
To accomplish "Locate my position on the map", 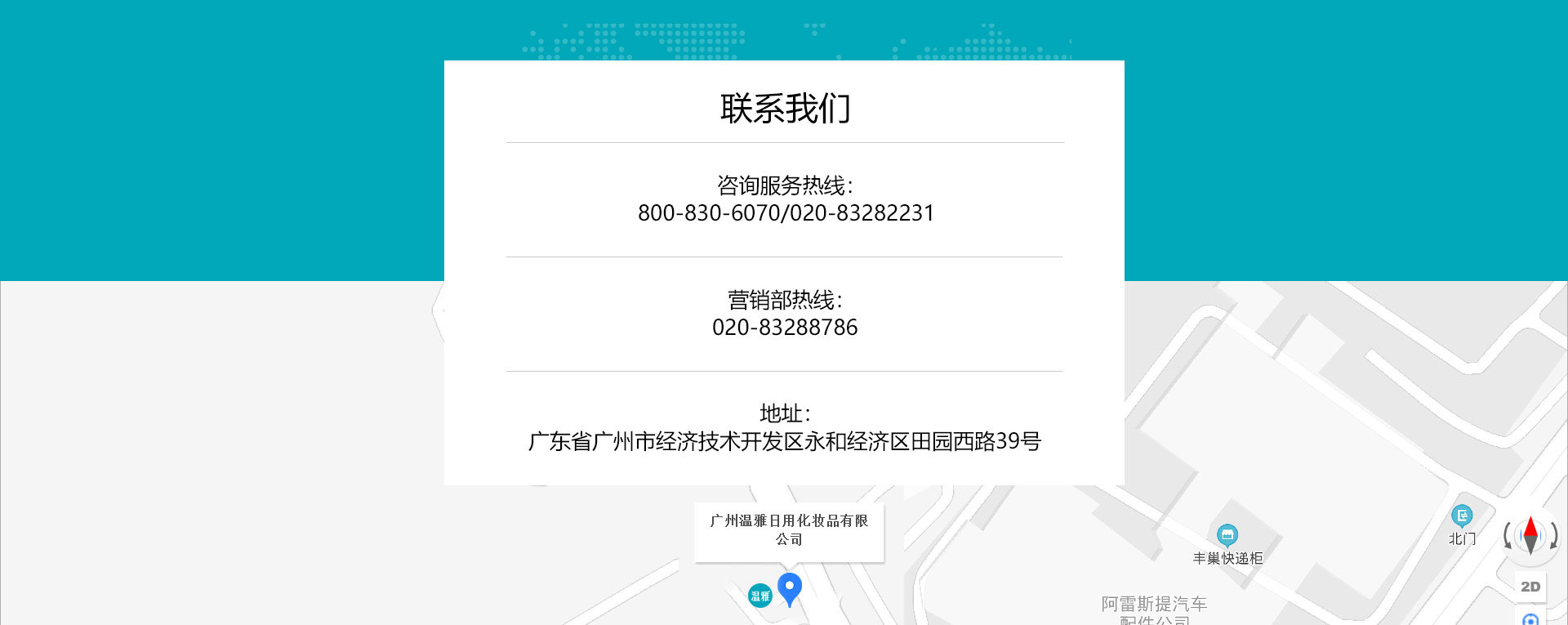I will tap(1530, 618).
